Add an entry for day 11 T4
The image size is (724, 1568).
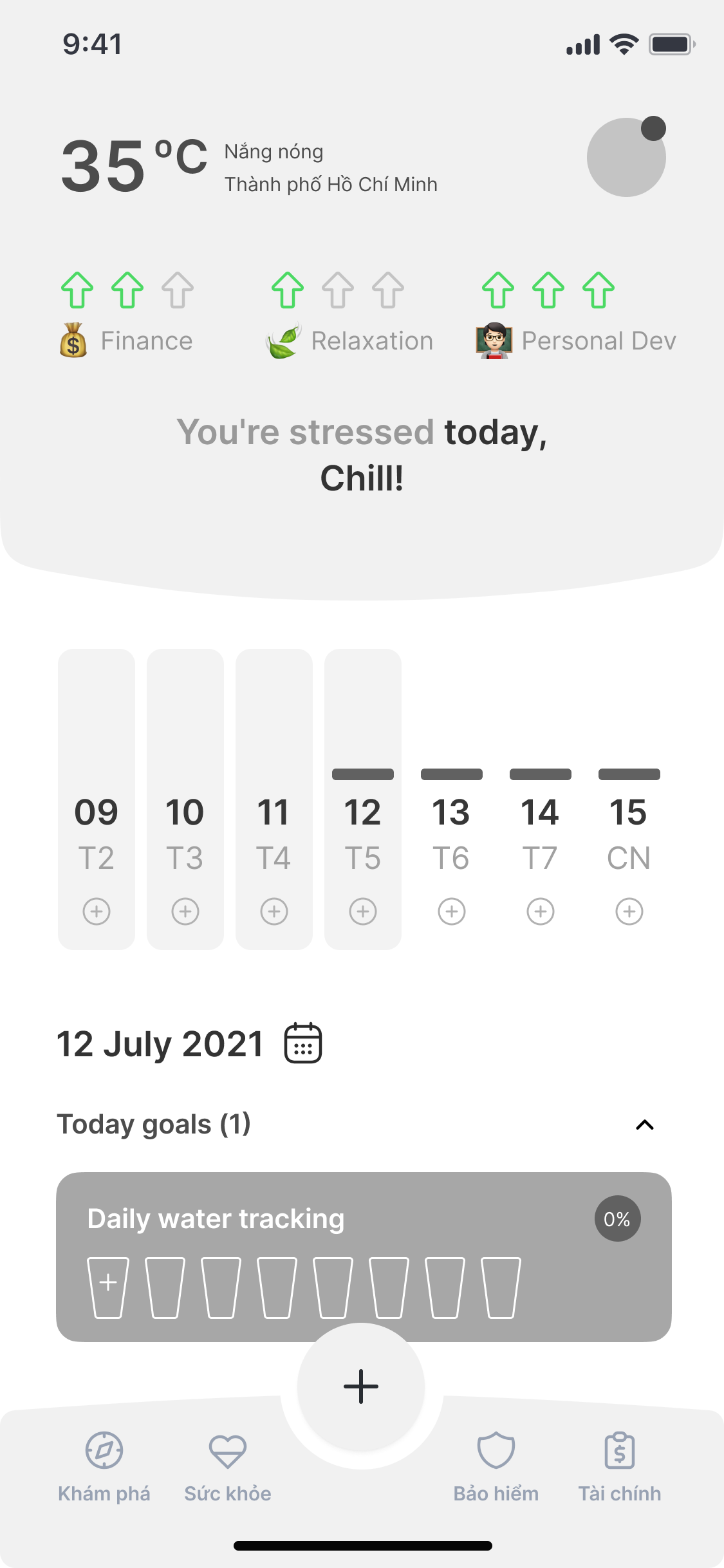274,911
